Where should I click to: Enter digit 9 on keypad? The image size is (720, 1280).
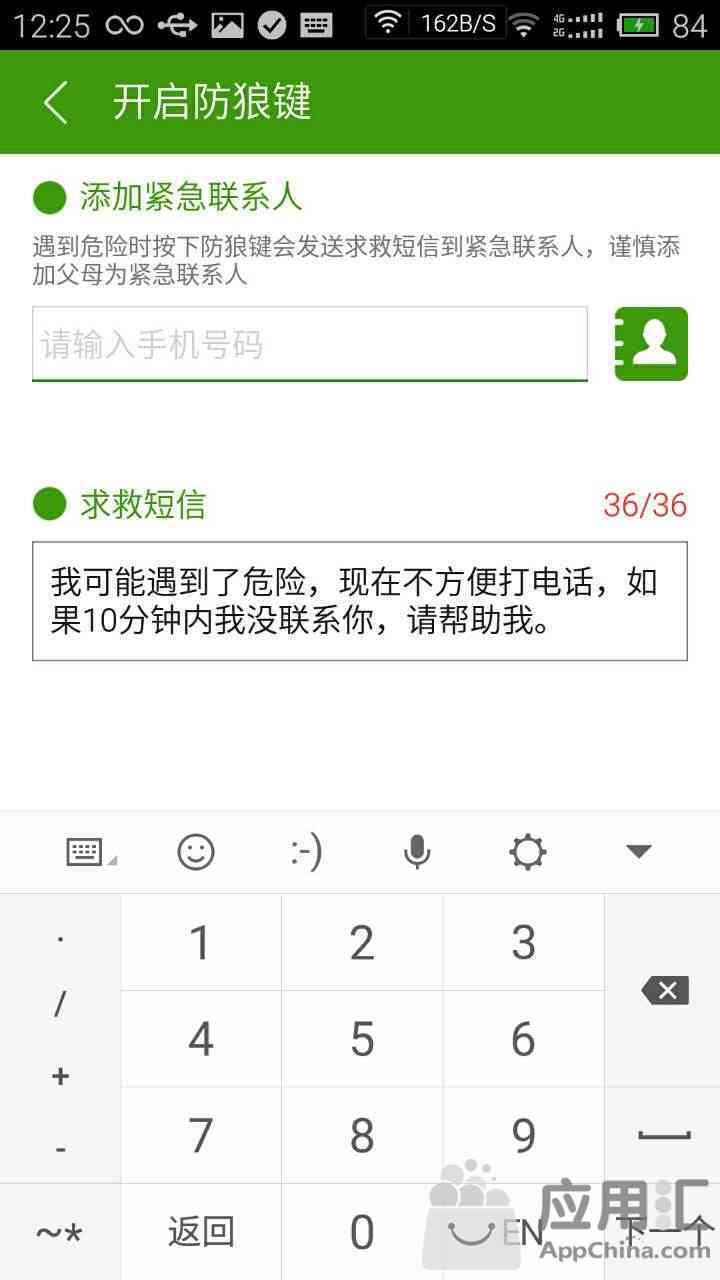pos(524,1136)
